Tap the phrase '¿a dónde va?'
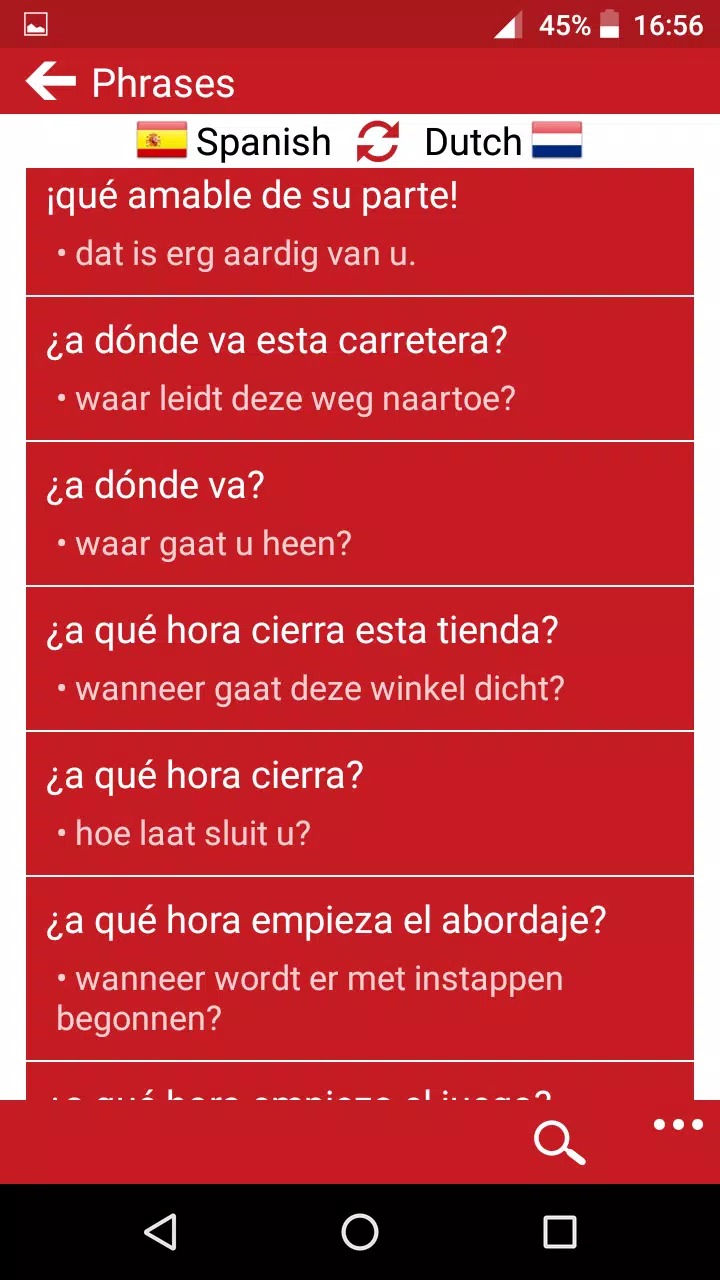This screenshot has width=720, height=1280. tap(360, 514)
